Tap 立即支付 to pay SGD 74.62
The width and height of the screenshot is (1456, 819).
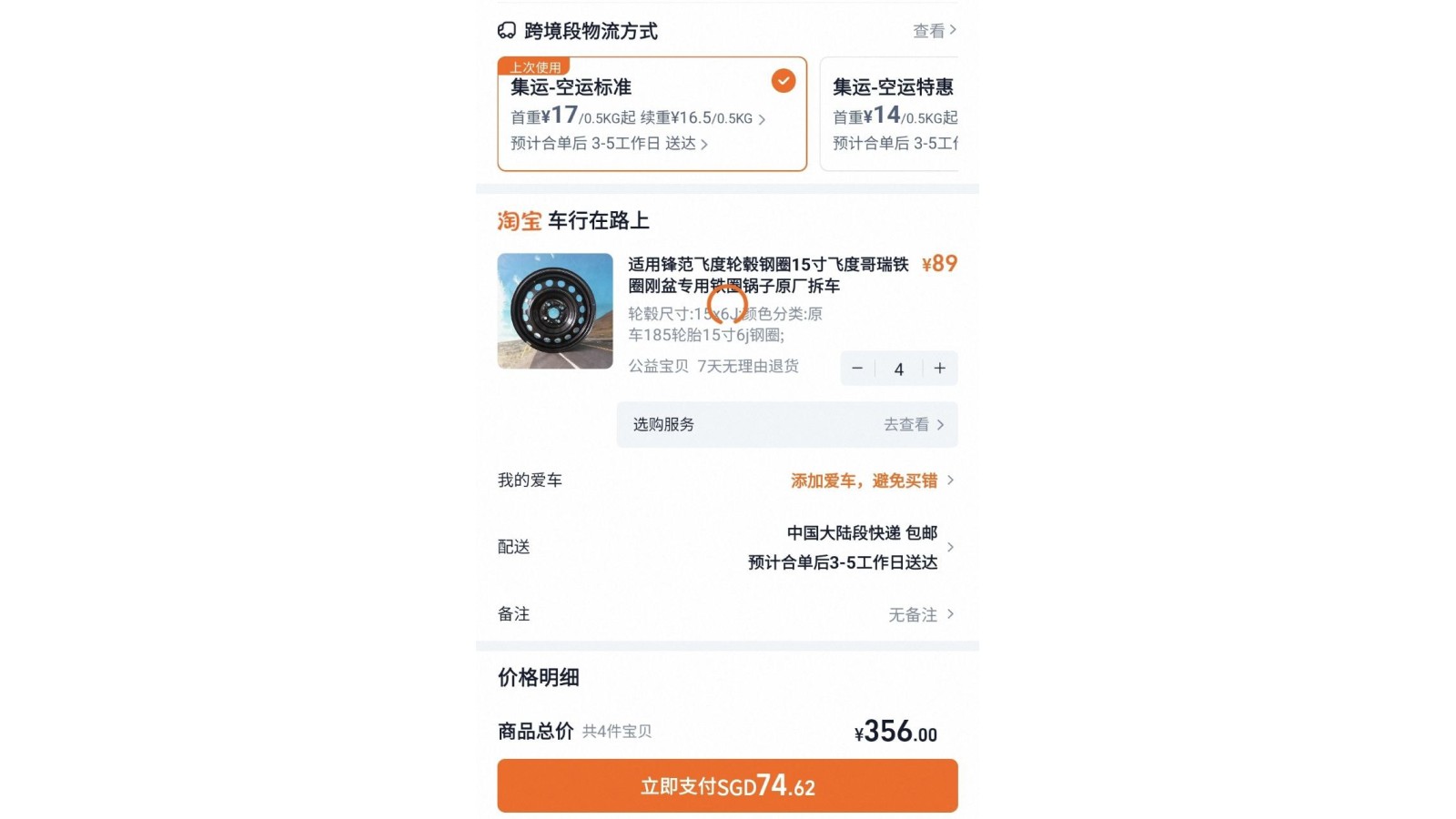[727, 786]
